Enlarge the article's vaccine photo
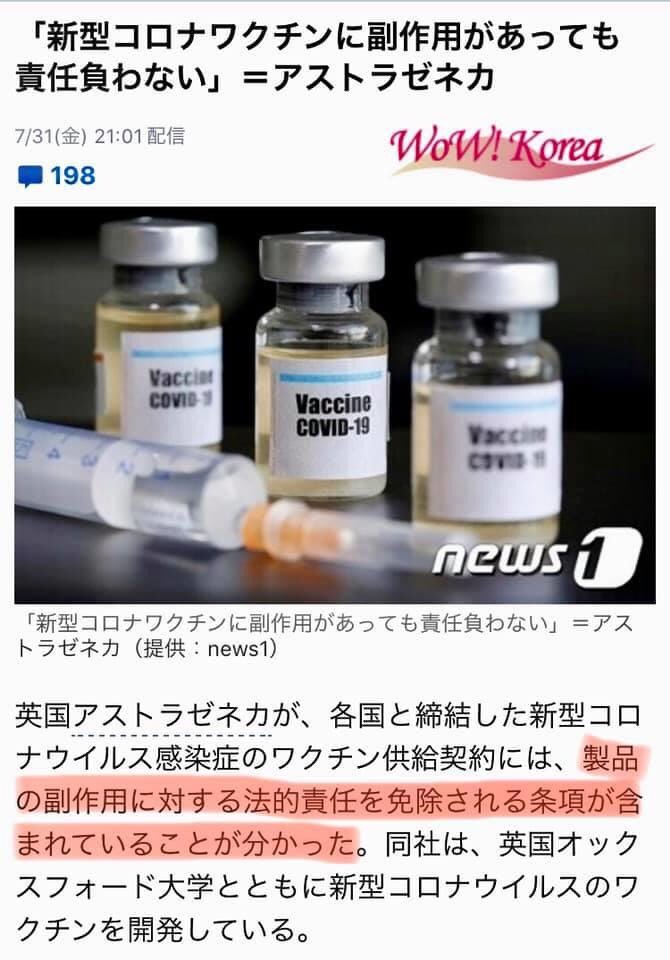The width and height of the screenshot is (670, 960). click(x=335, y=405)
